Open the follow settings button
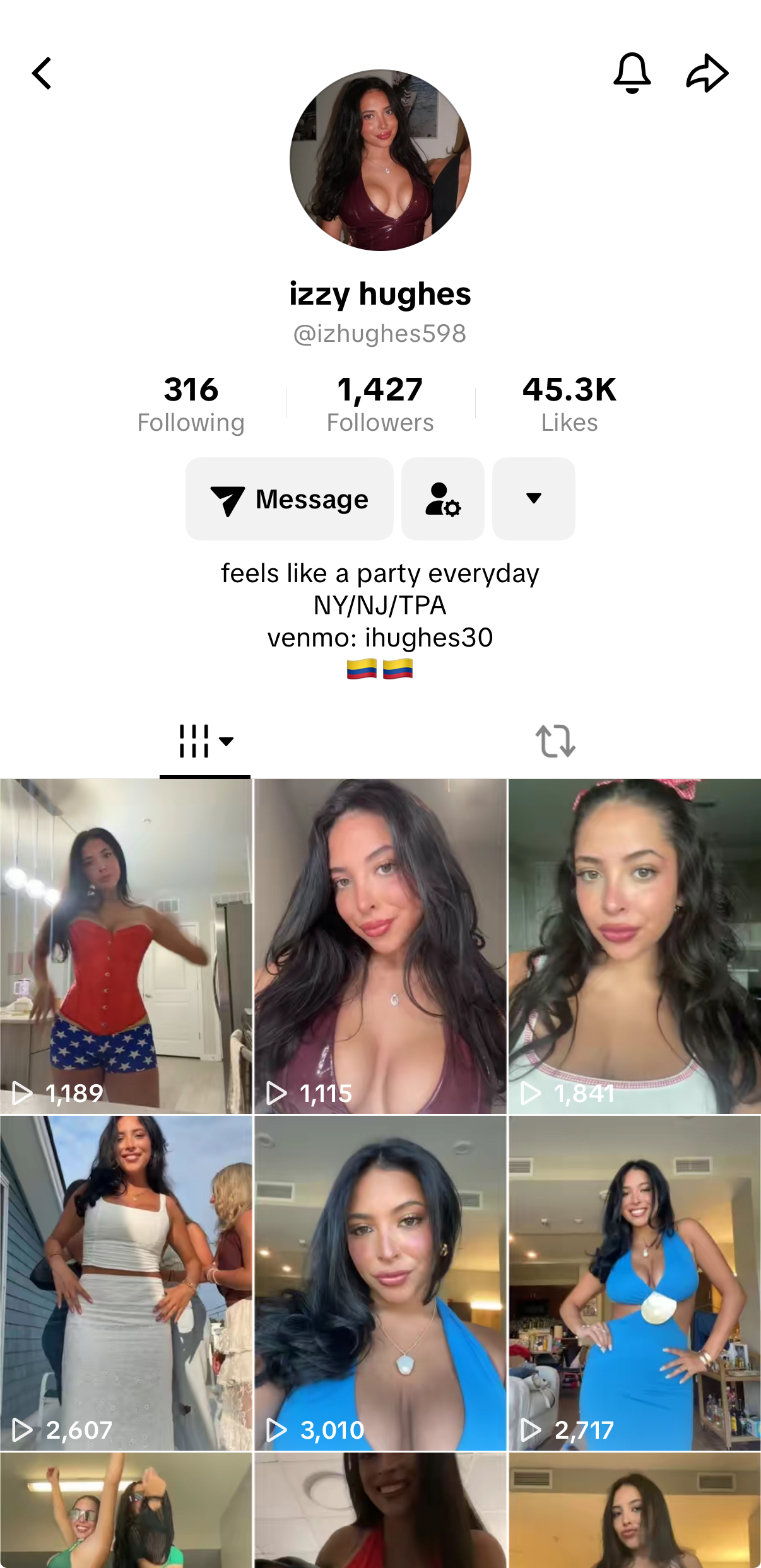The image size is (761, 1568). [443, 499]
